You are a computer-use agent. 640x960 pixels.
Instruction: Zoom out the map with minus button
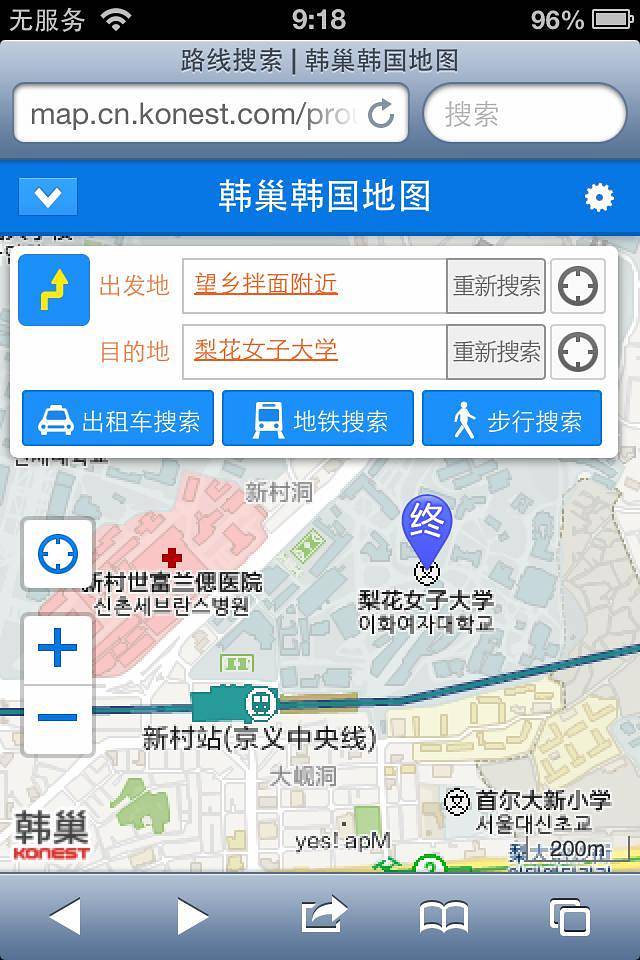coord(58,718)
